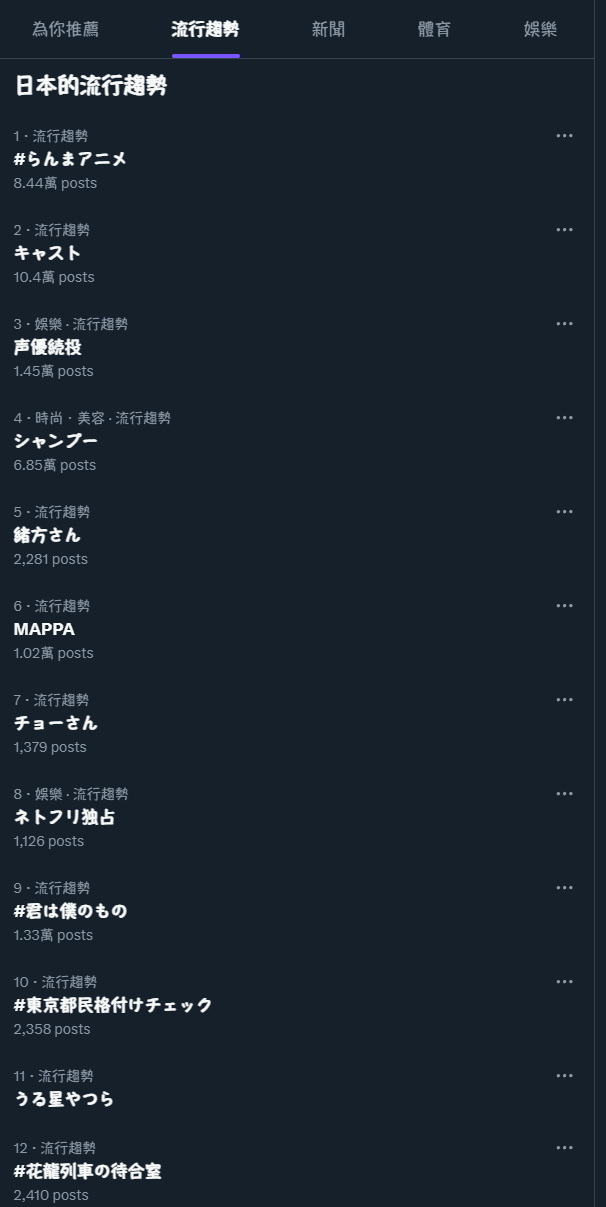Open the チョーさん trend
Image resolution: width=606 pixels, height=1207 pixels.
tap(55, 723)
